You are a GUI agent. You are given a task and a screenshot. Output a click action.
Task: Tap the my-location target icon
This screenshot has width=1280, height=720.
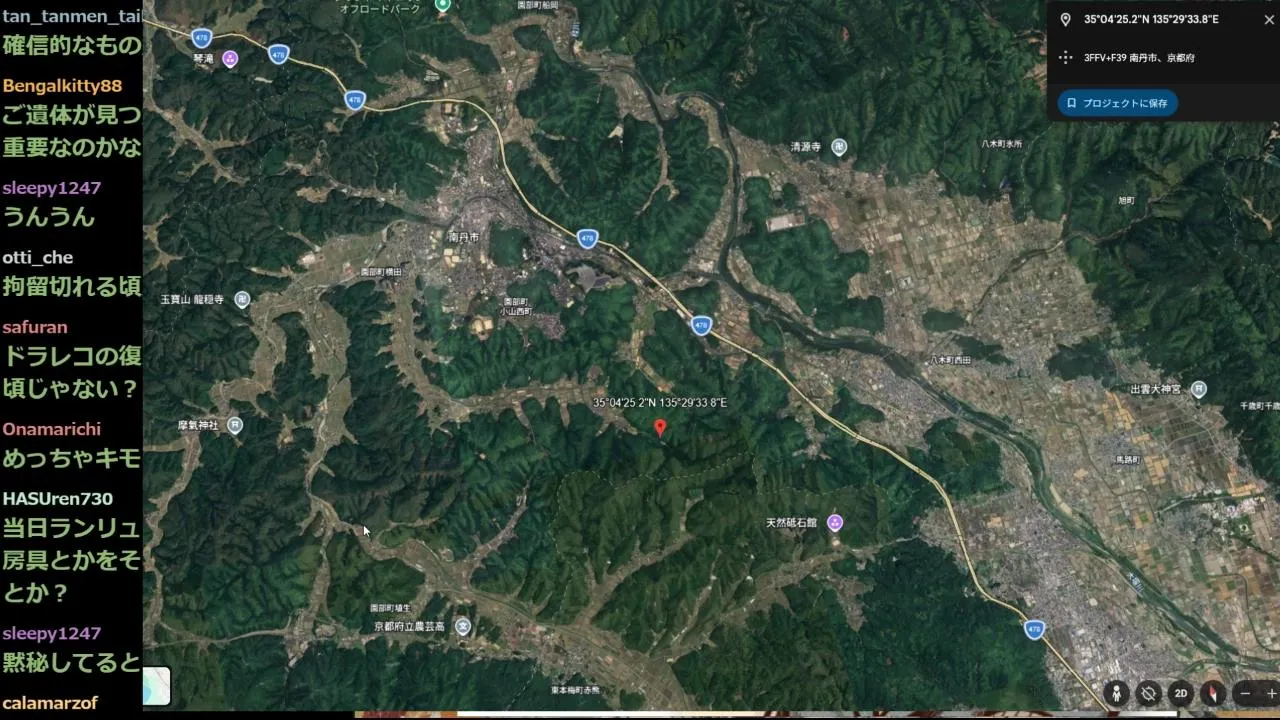1149,693
